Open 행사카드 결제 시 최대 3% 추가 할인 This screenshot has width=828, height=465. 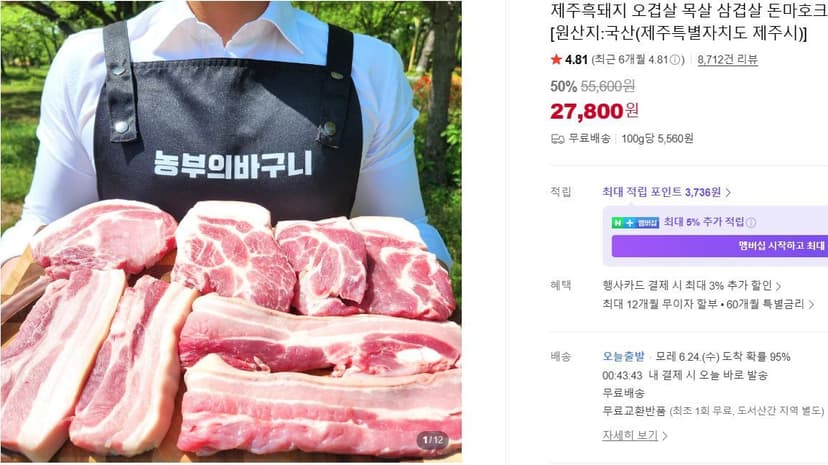(x=691, y=286)
